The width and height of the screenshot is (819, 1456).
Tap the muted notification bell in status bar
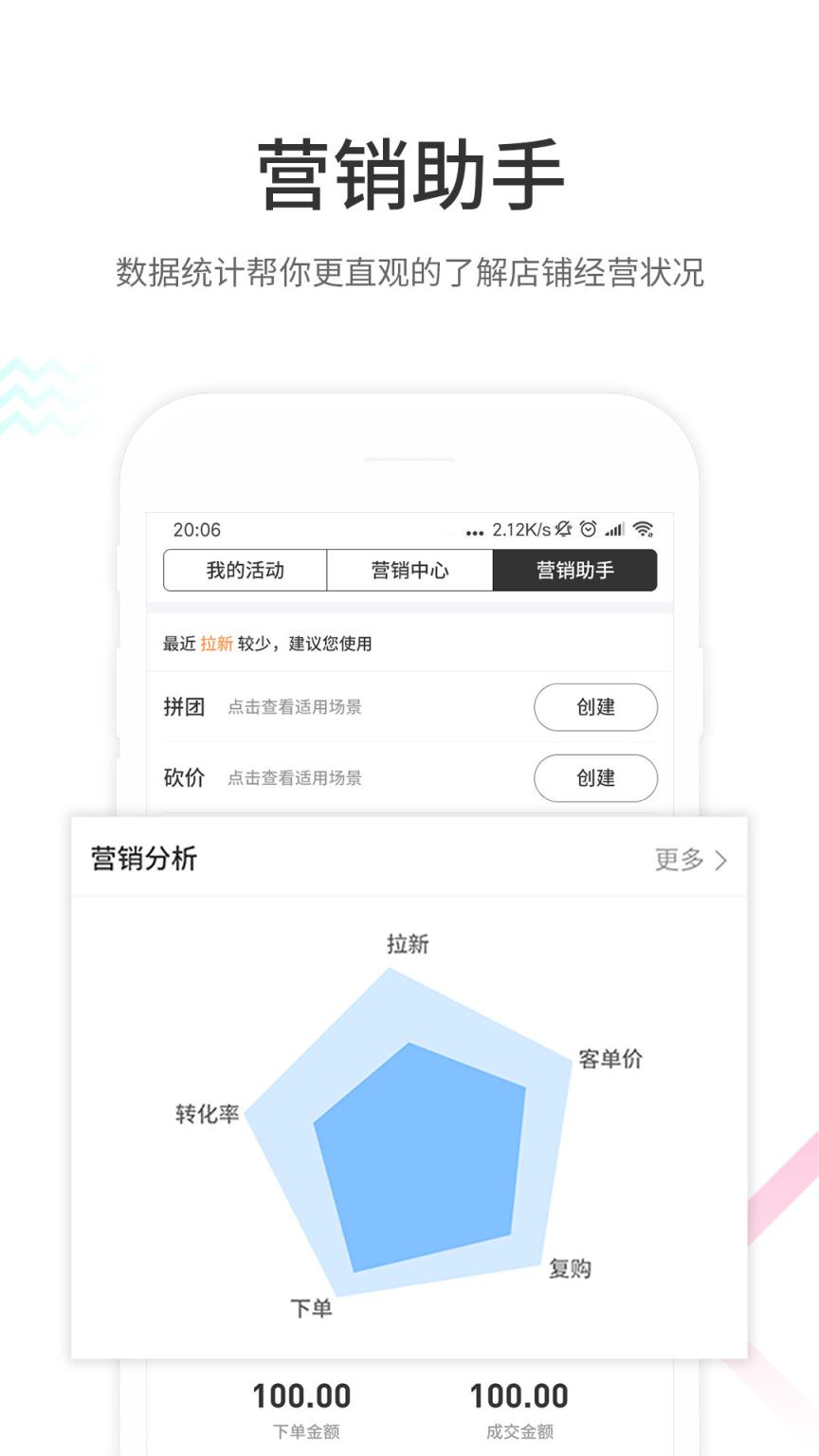564,530
